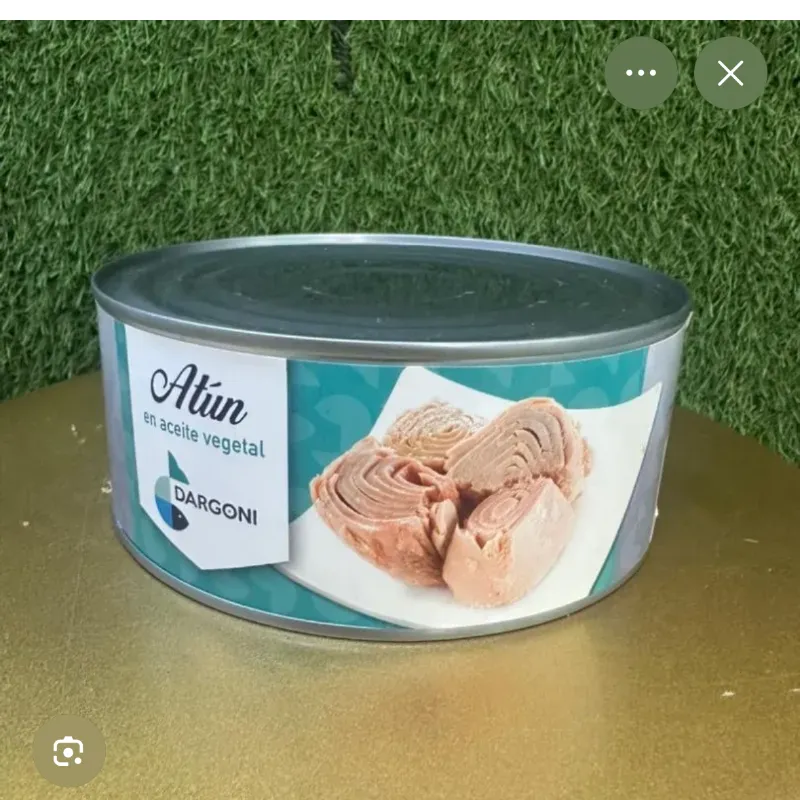Open the three-dot overflow menu

coord(641,73)
